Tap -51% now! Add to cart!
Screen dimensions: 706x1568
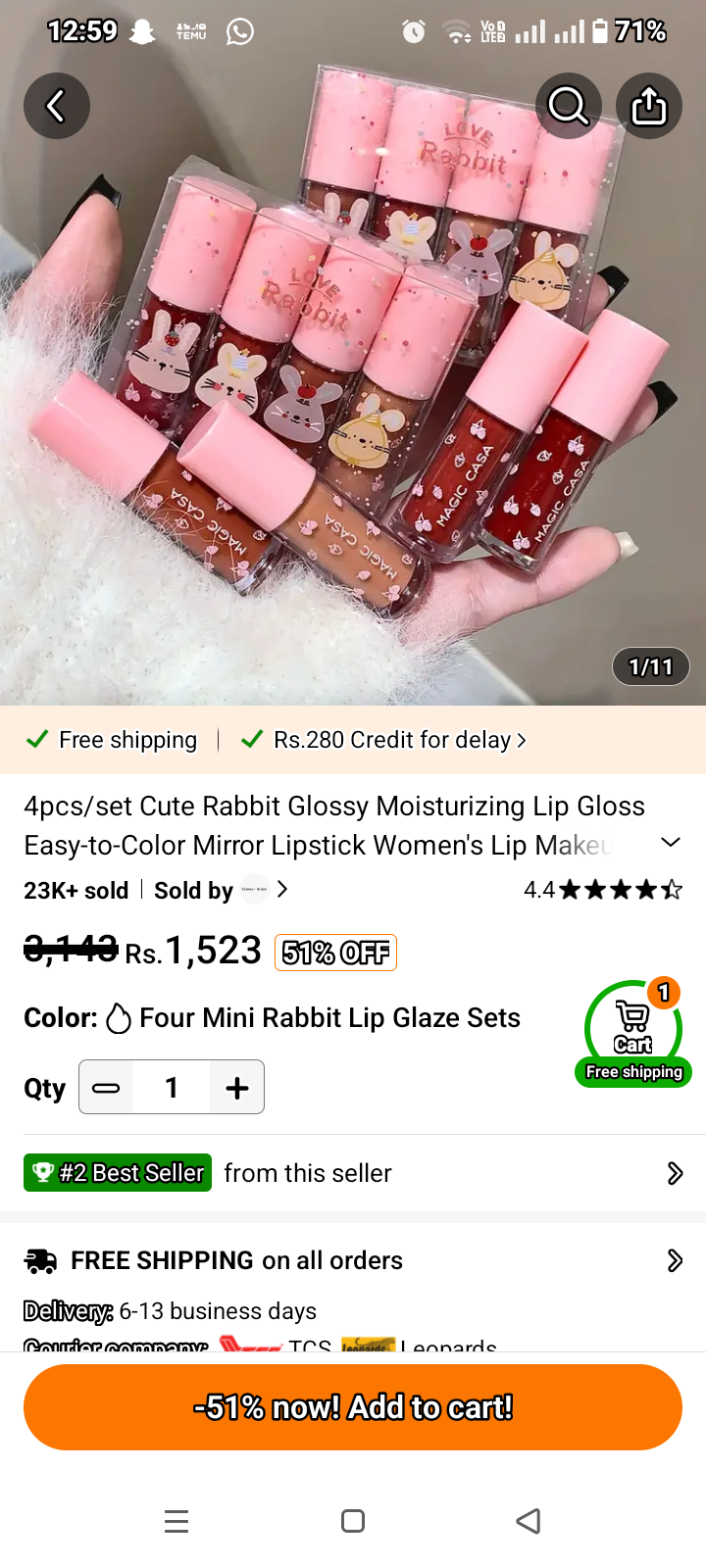click(x=353, y=1407)
